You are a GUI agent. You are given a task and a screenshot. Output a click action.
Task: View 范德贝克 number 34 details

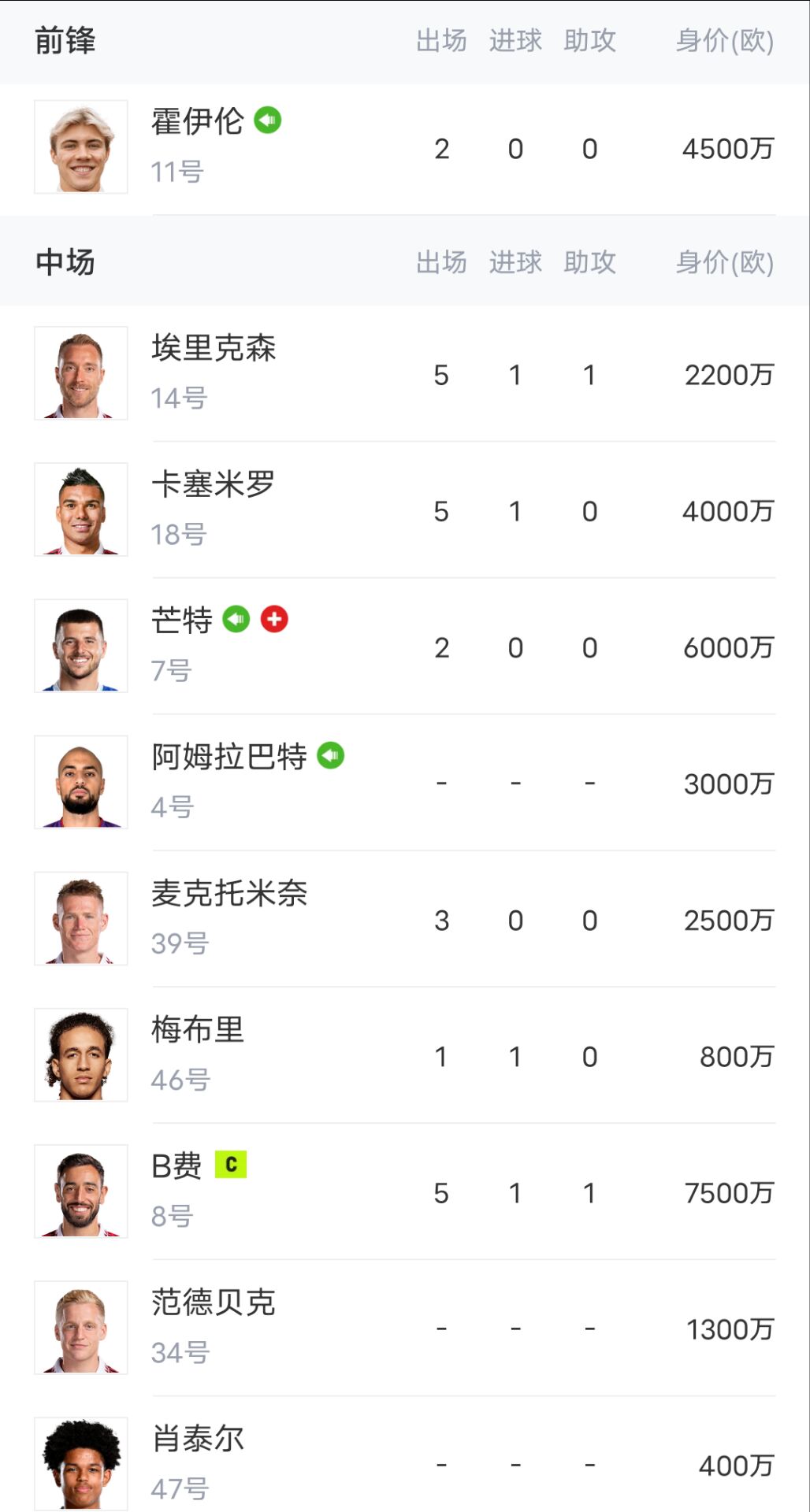pyautogui.click(x=405, y=1327)
